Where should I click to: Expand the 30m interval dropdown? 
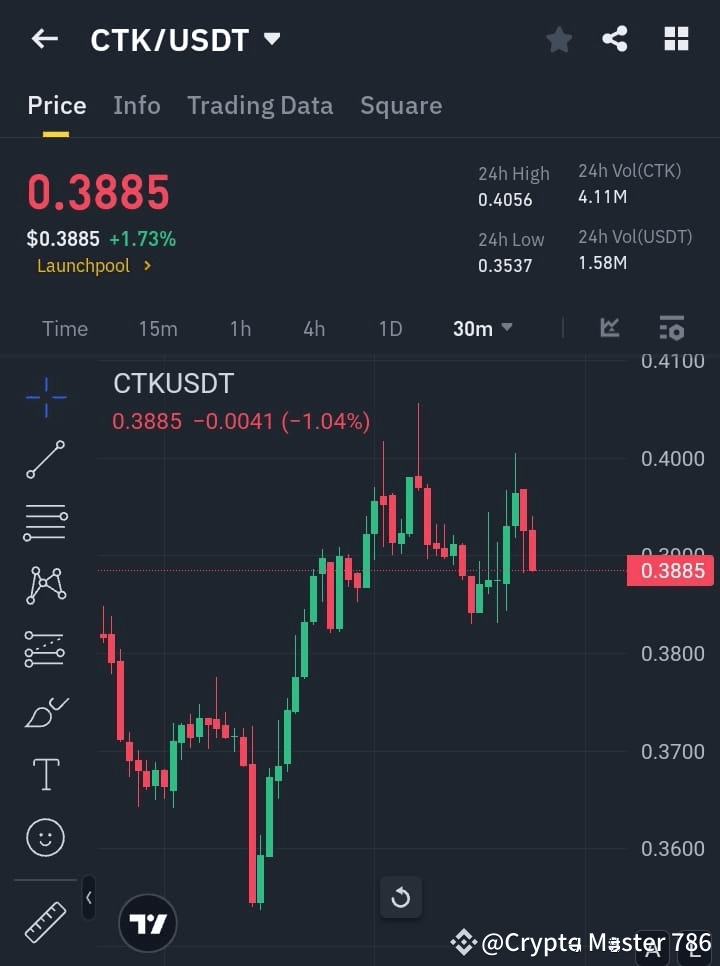(483, 328)
